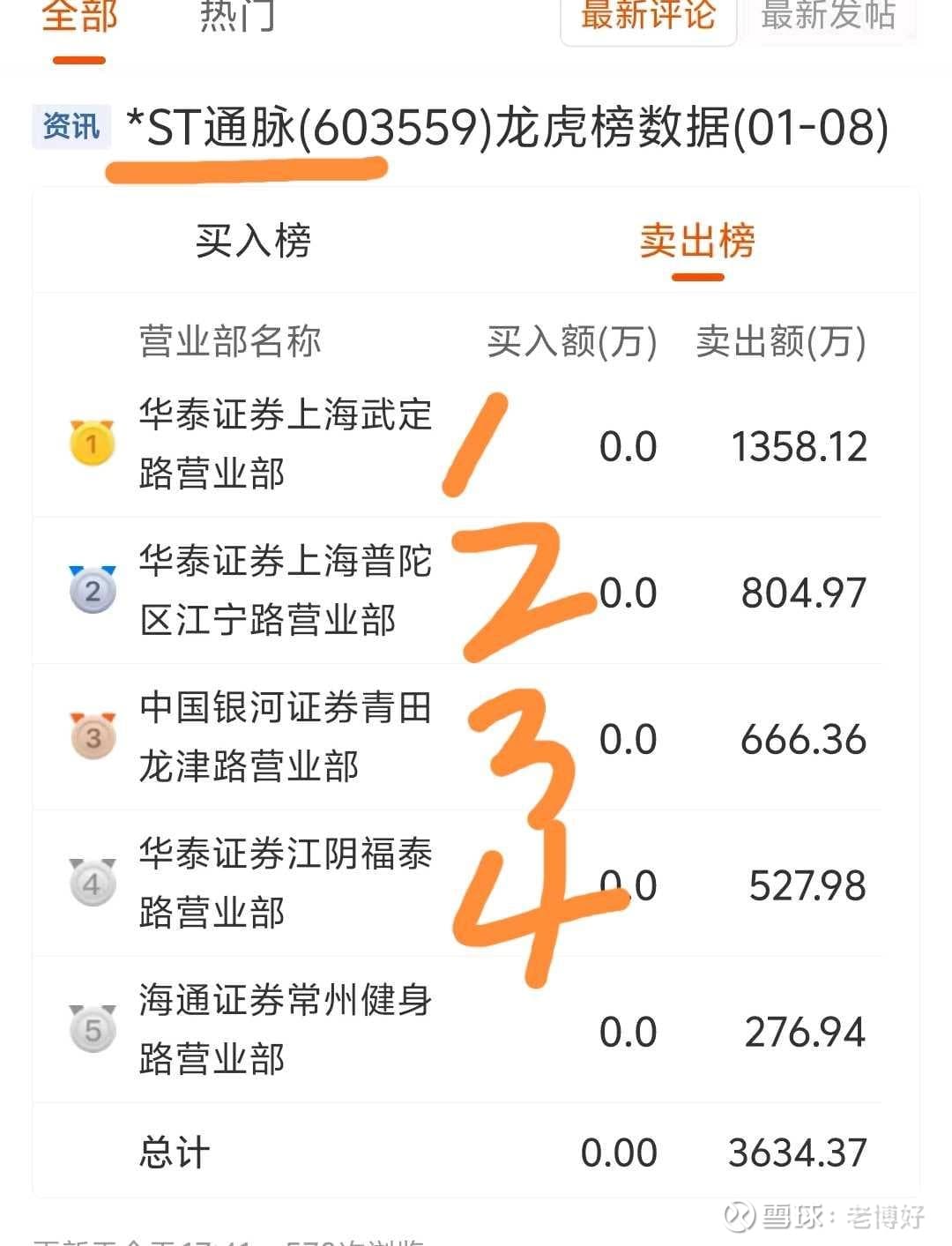Sort by 最新评论
This screenshot has height=1246, width=952.
pos(648,18)
